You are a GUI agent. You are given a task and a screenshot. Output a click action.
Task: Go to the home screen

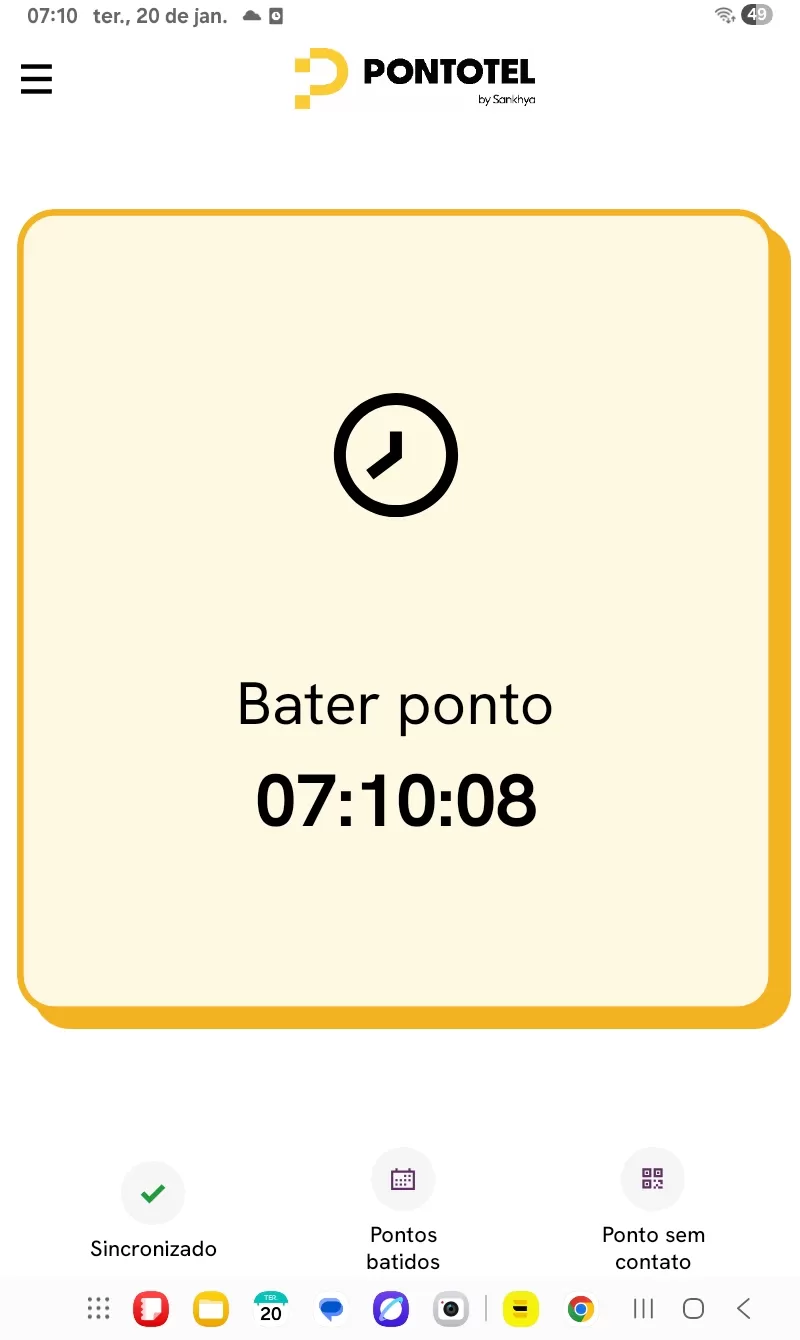point(693,1308)
